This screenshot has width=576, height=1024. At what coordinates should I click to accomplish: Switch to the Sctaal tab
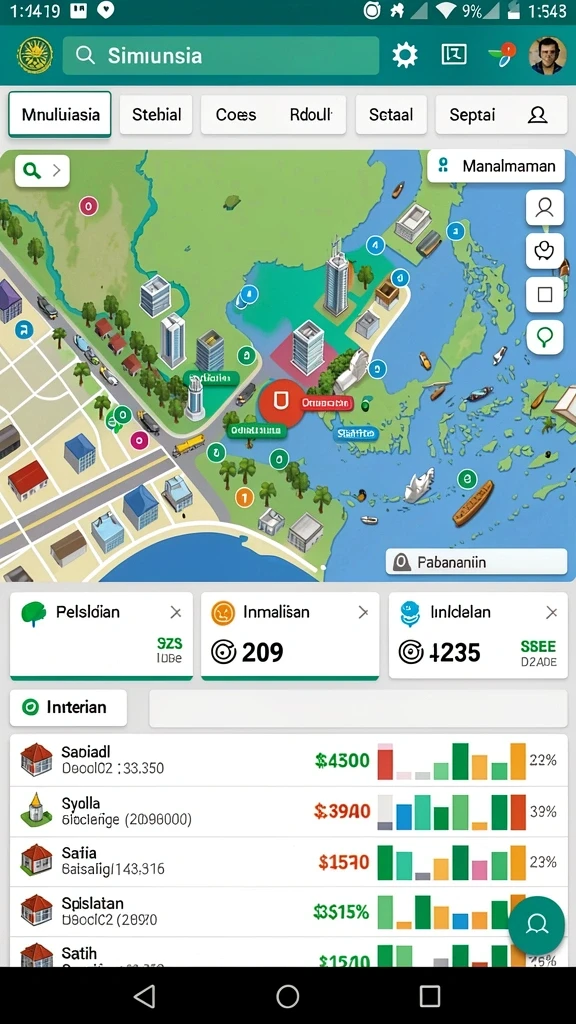pyautogui.click(x=391, y=114)
